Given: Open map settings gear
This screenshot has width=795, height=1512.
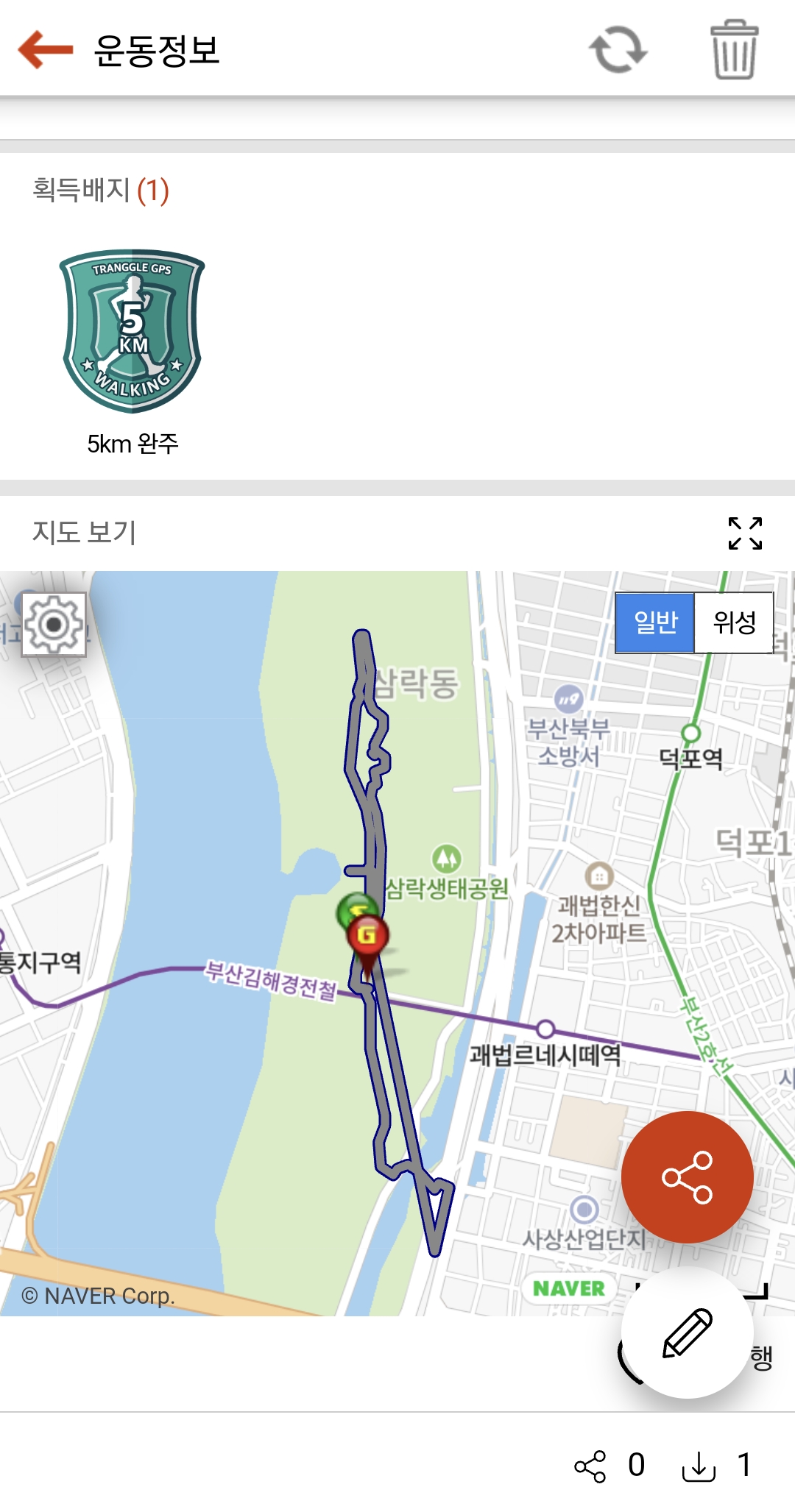Looking at the screenshot, I should (54, 625).
